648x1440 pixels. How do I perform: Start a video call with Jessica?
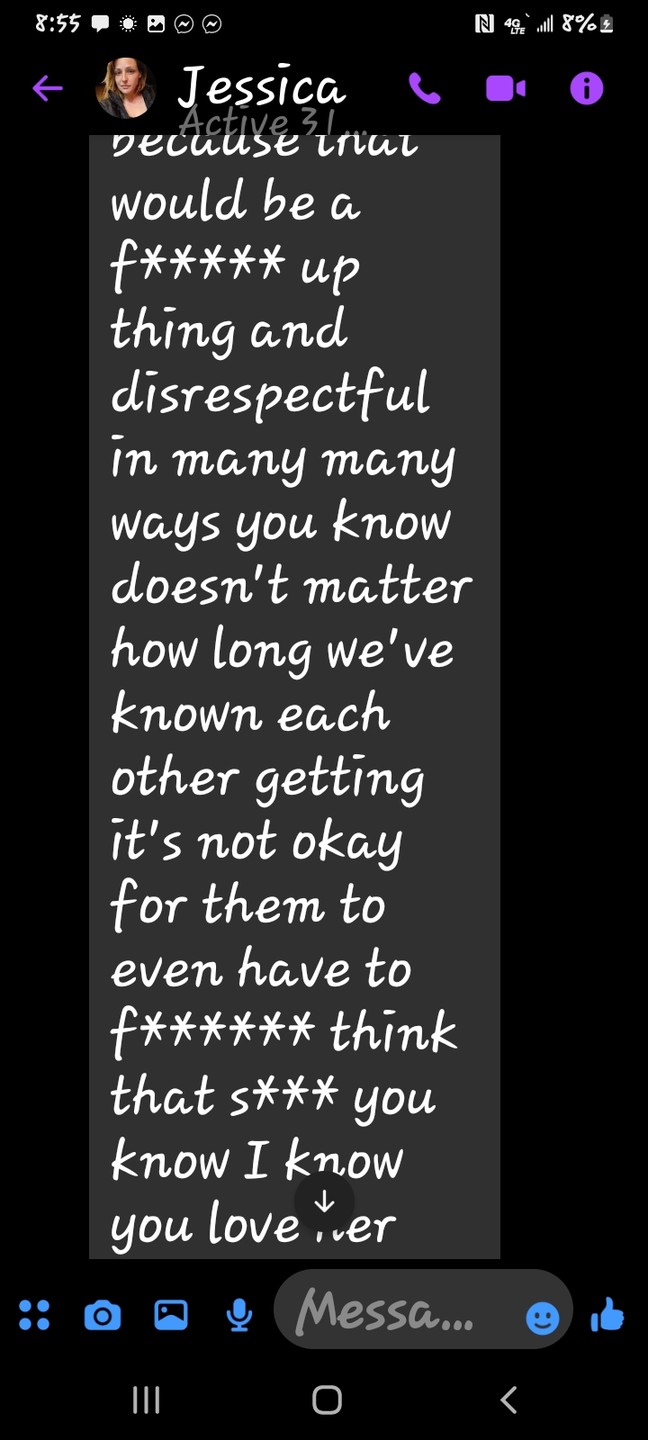[x=505, y=89]
